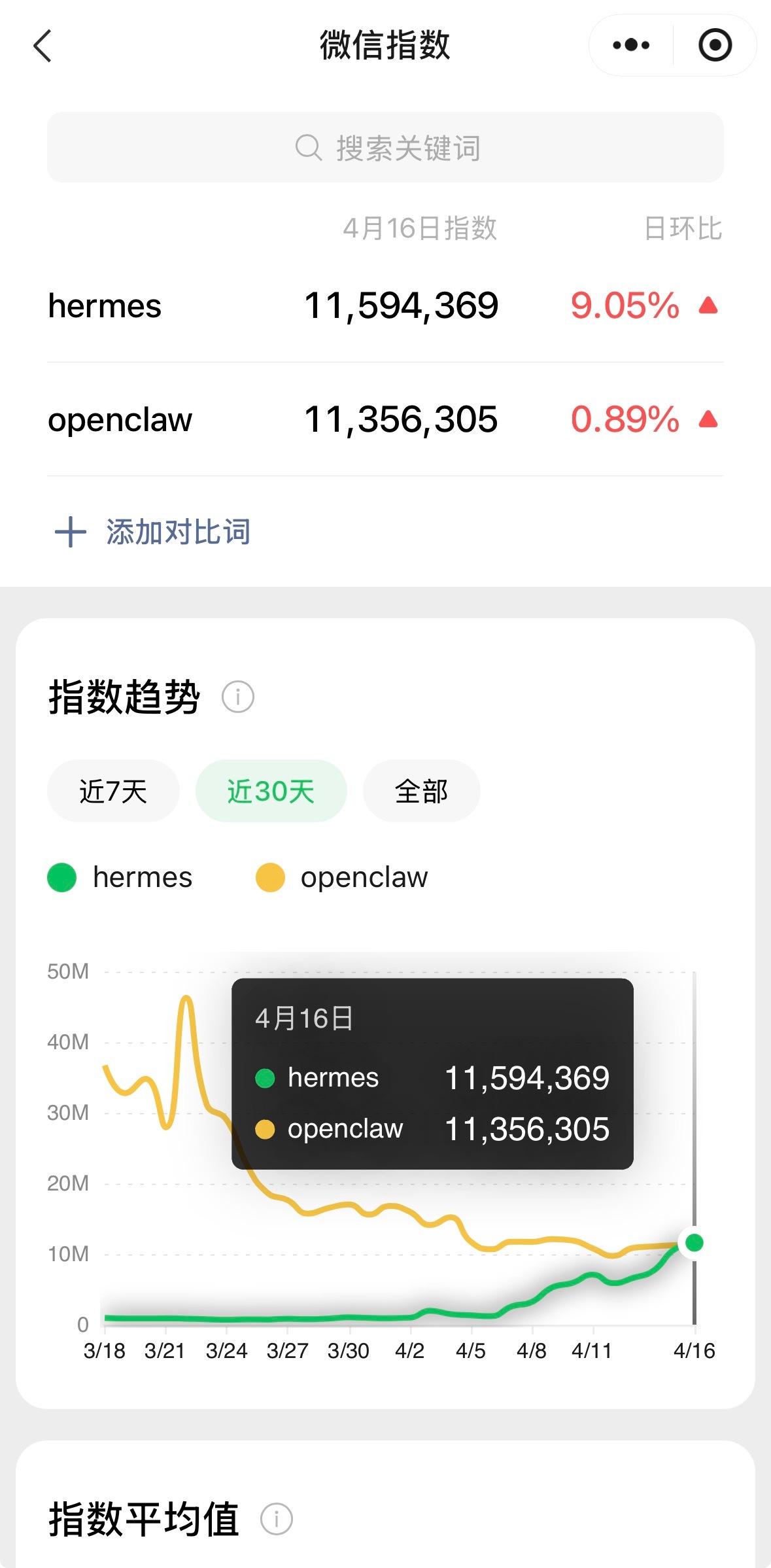Select the 近7天 time range option
The height and width of the screenshot is (1568, 771).
pos(112,791)
